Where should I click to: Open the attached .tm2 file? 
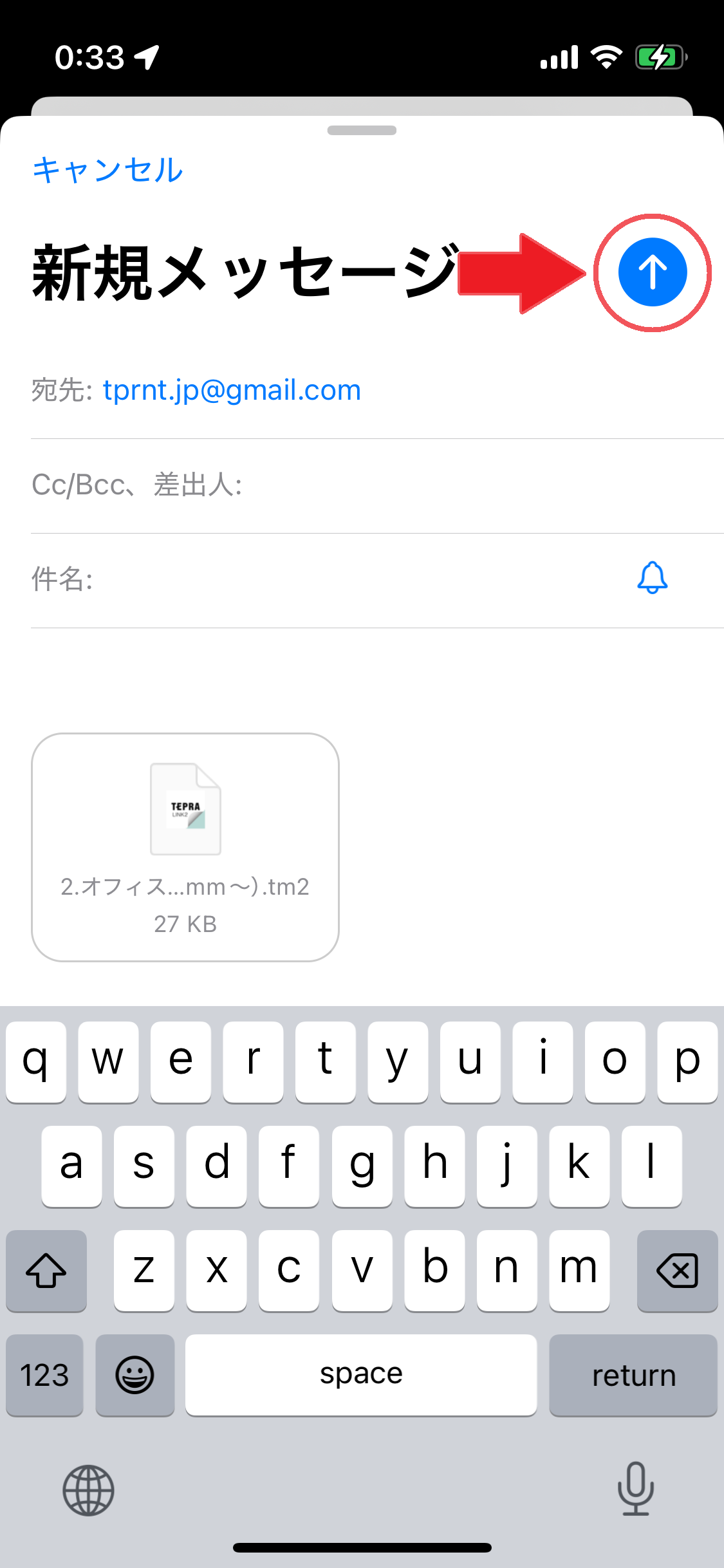(x=185, y=847)
